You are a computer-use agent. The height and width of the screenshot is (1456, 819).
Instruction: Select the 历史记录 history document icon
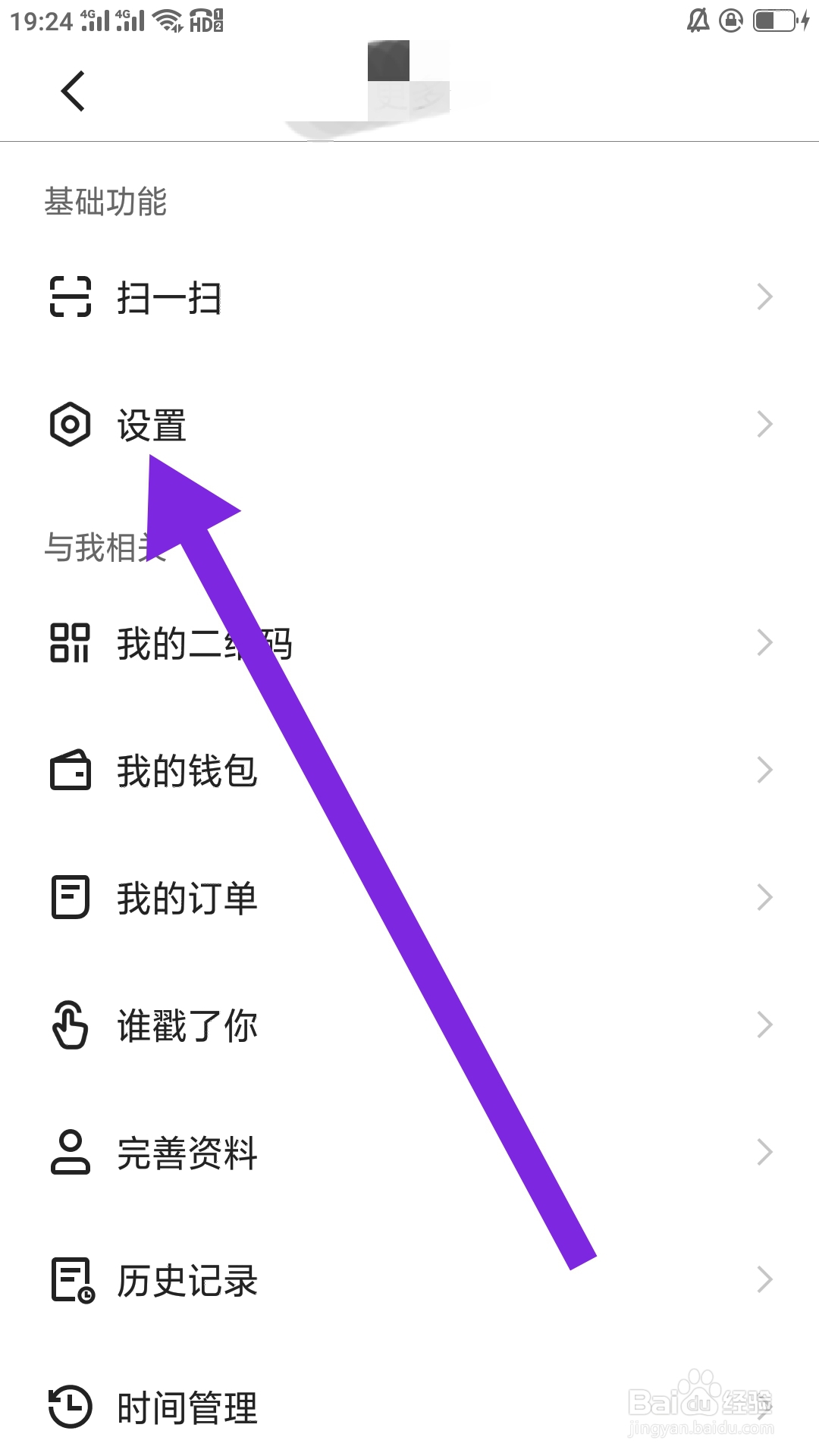coord(71,1280)
